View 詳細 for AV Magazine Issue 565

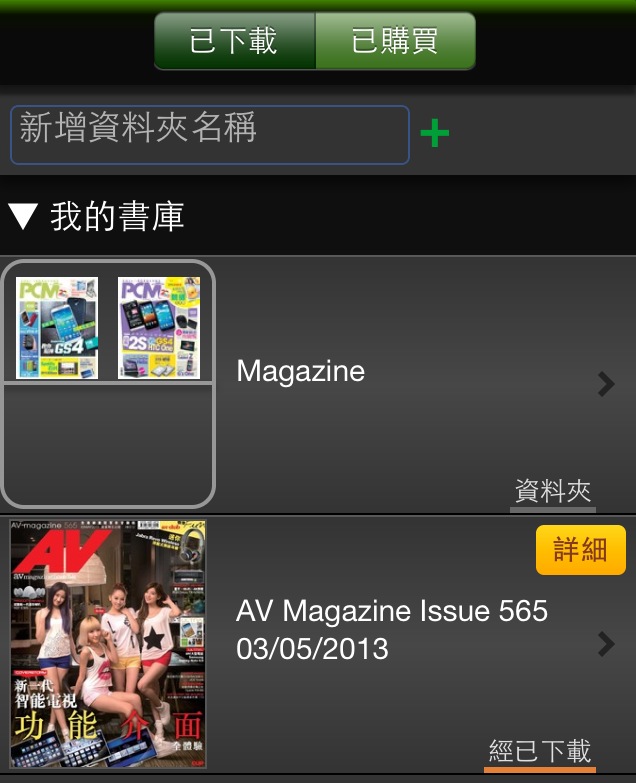point(580,550)
